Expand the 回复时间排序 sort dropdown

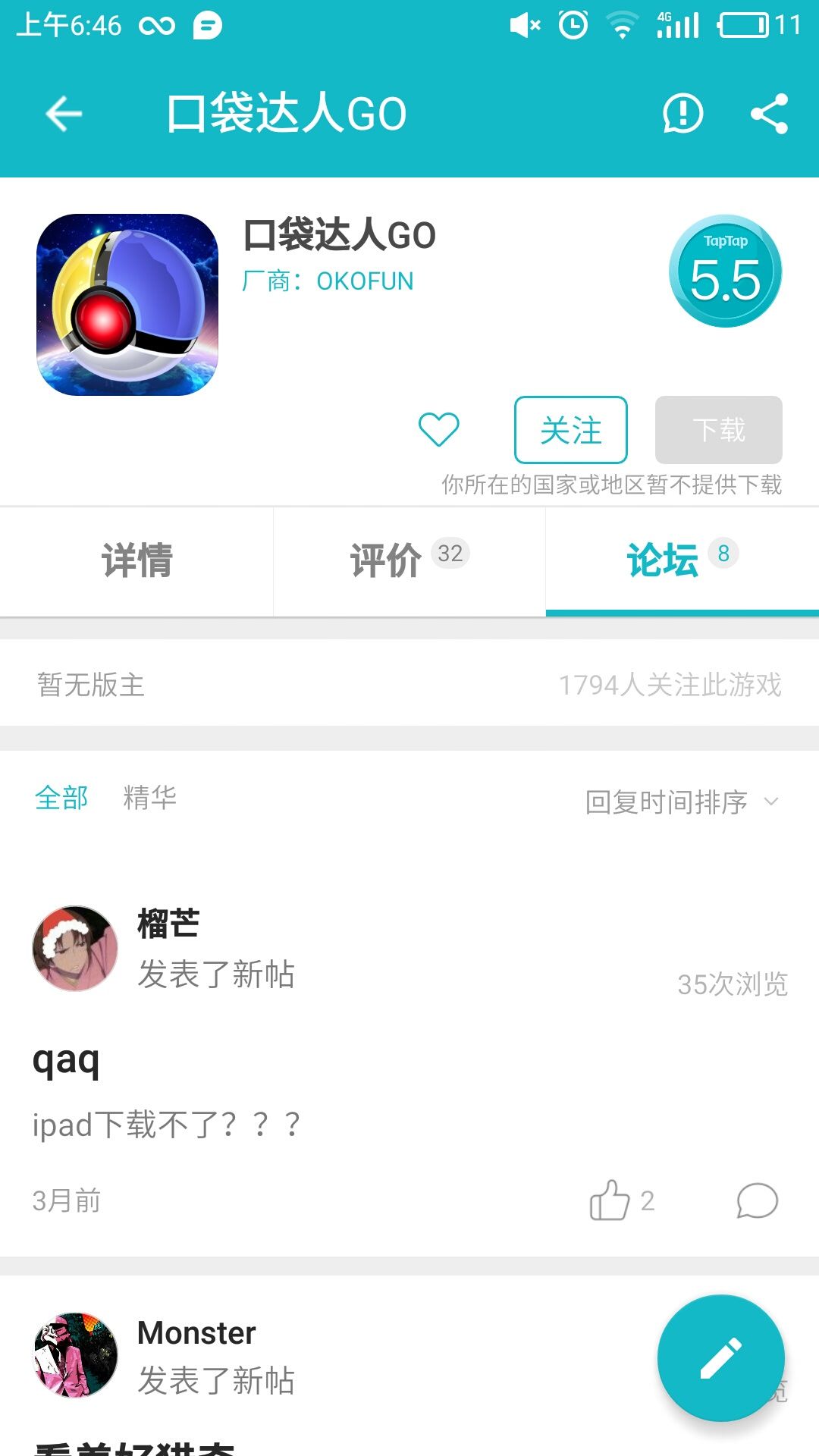pos(681,802)
